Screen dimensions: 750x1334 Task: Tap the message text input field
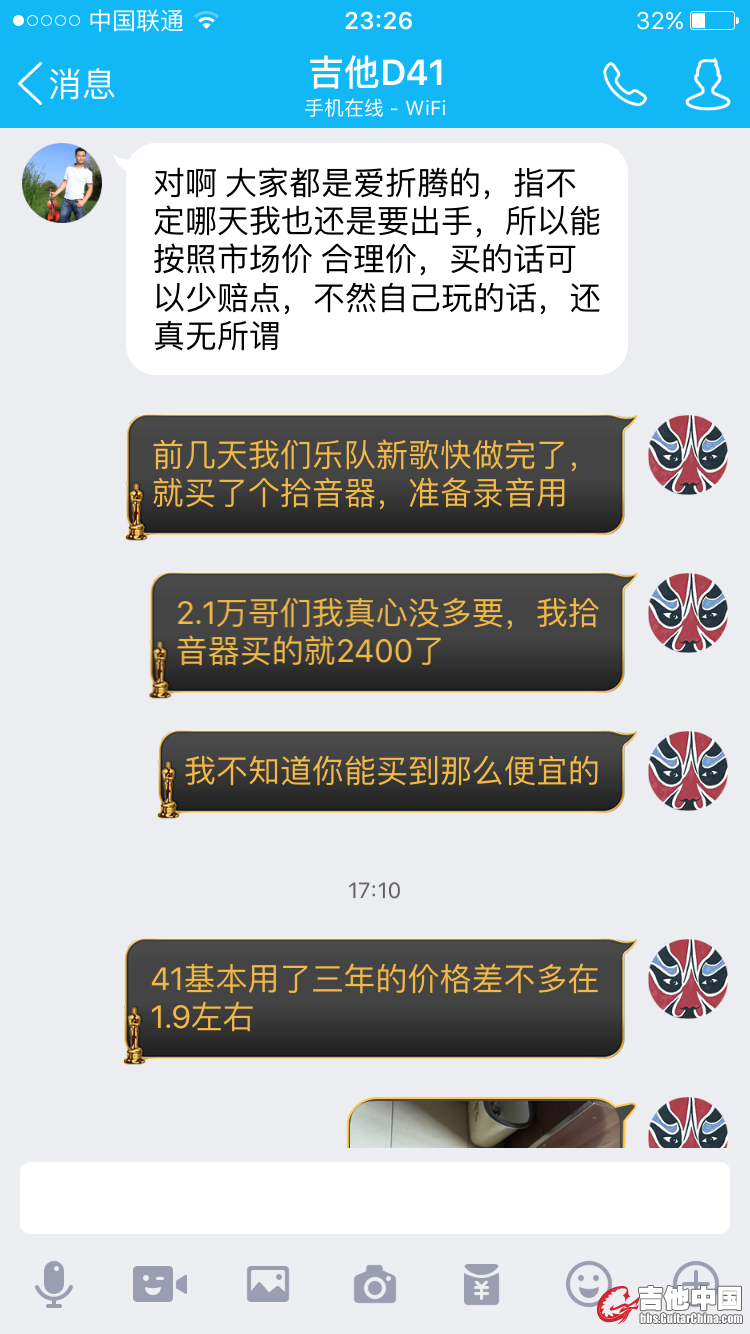pos(374,1198)
